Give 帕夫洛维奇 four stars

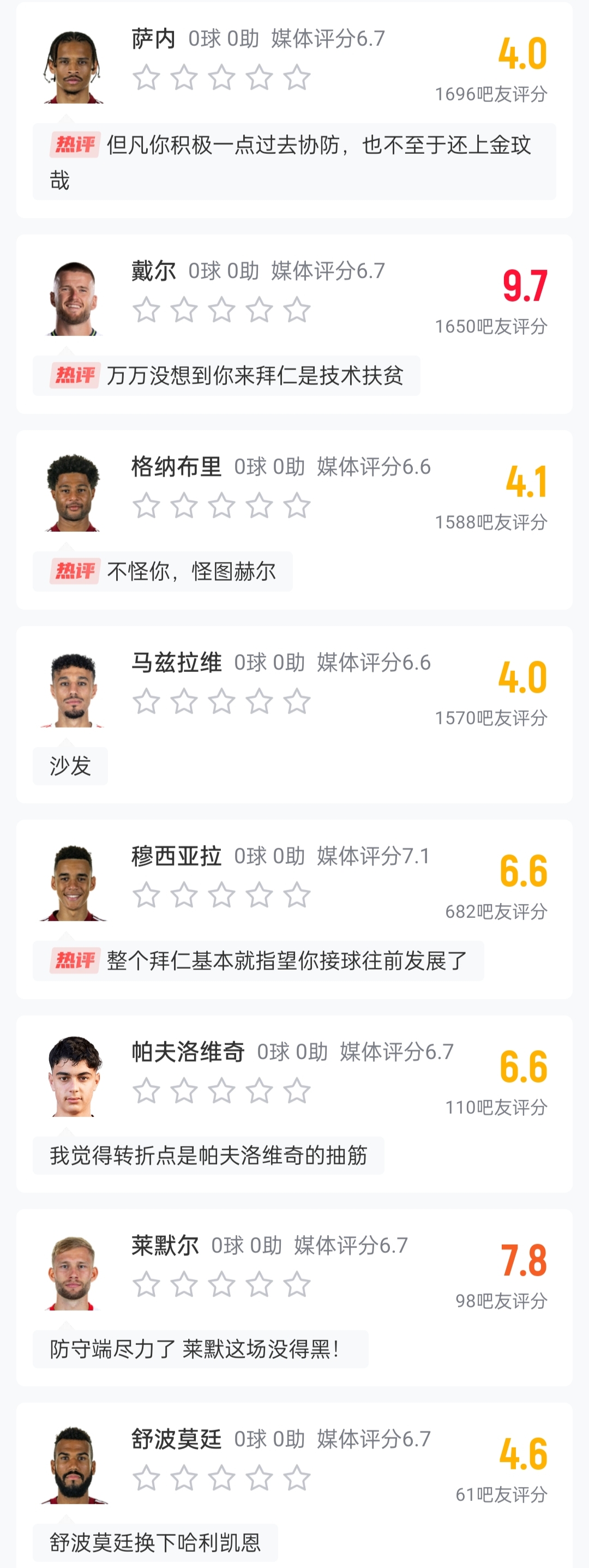pos(259,1091)
